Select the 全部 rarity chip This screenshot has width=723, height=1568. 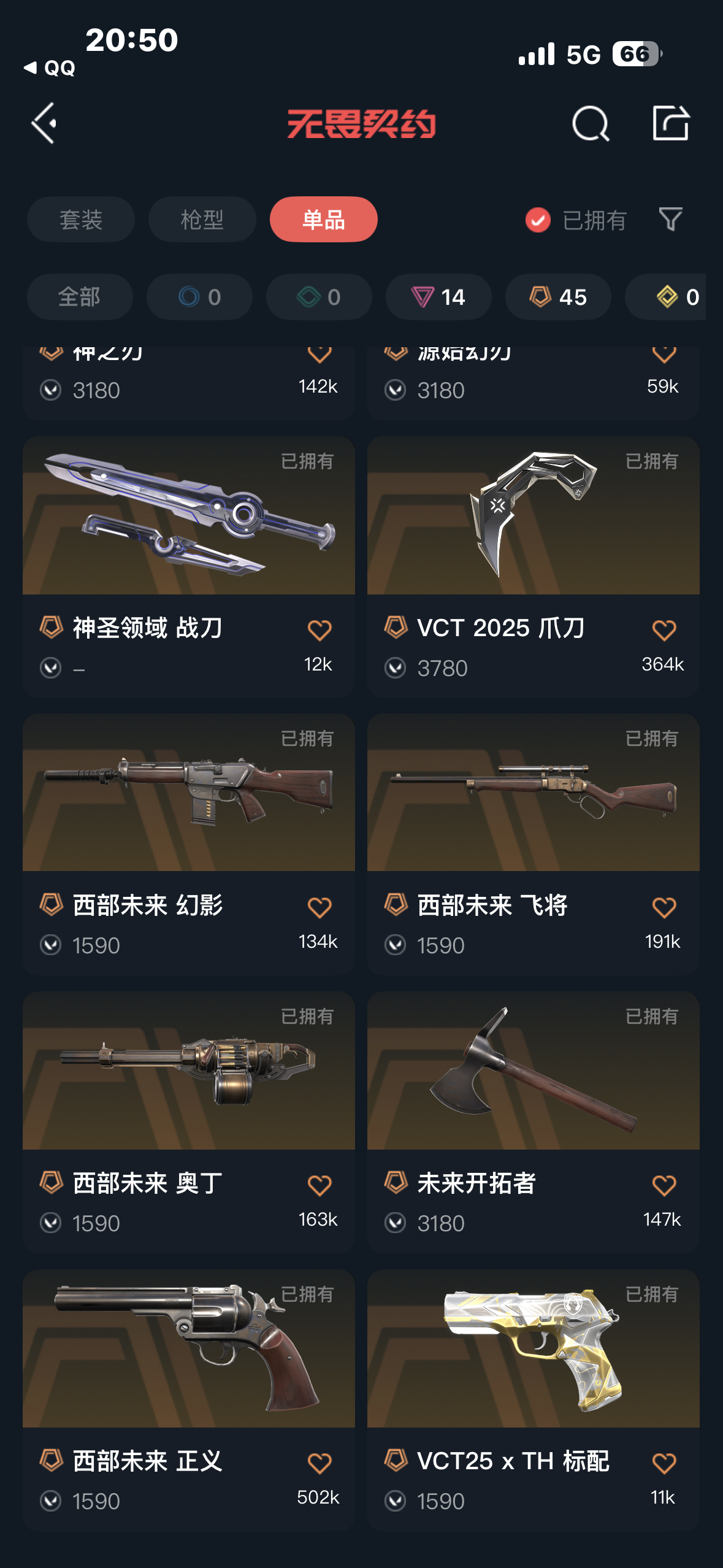tap(79, 297)
